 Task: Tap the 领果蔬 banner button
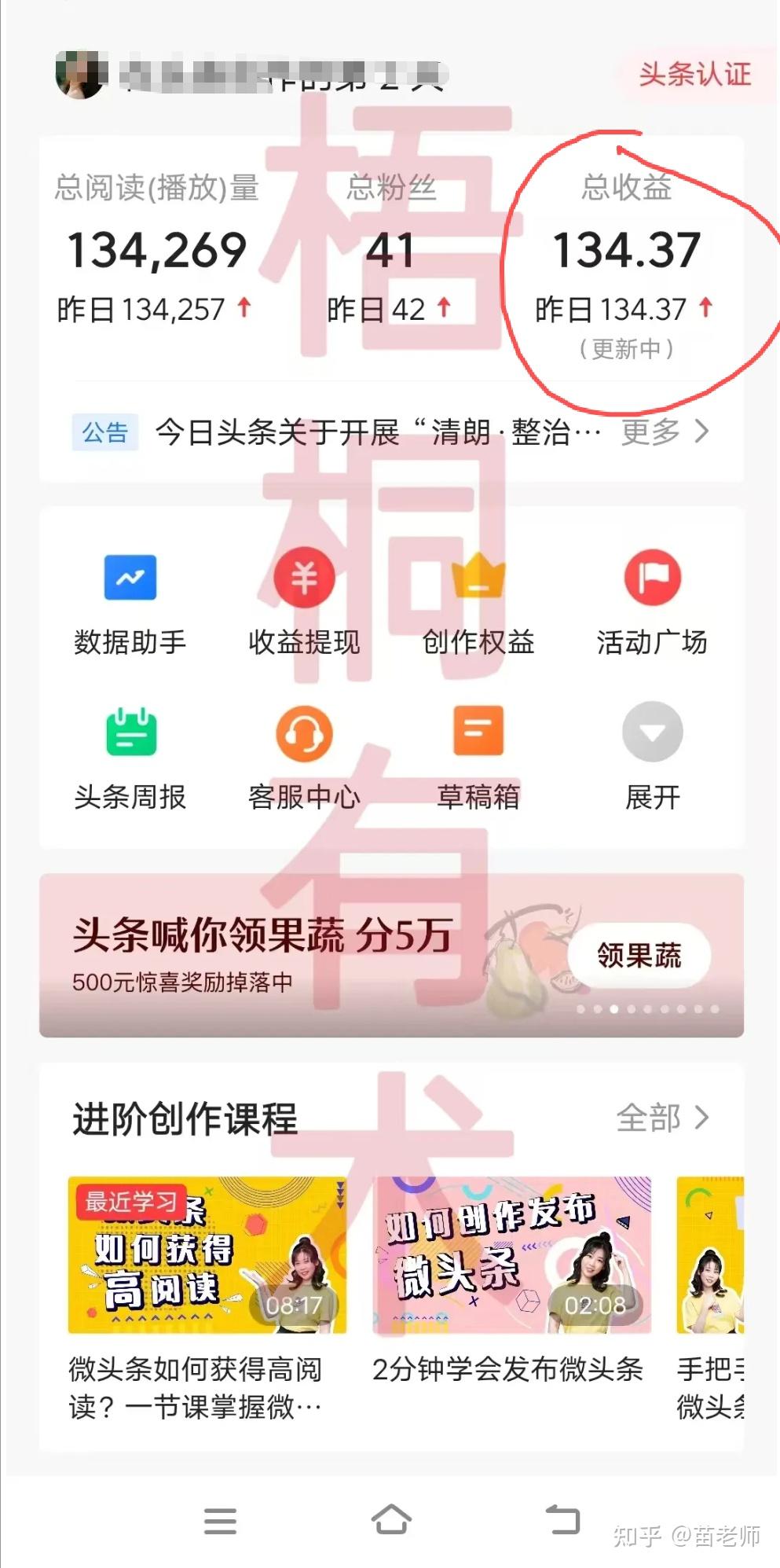click(639, 956)
